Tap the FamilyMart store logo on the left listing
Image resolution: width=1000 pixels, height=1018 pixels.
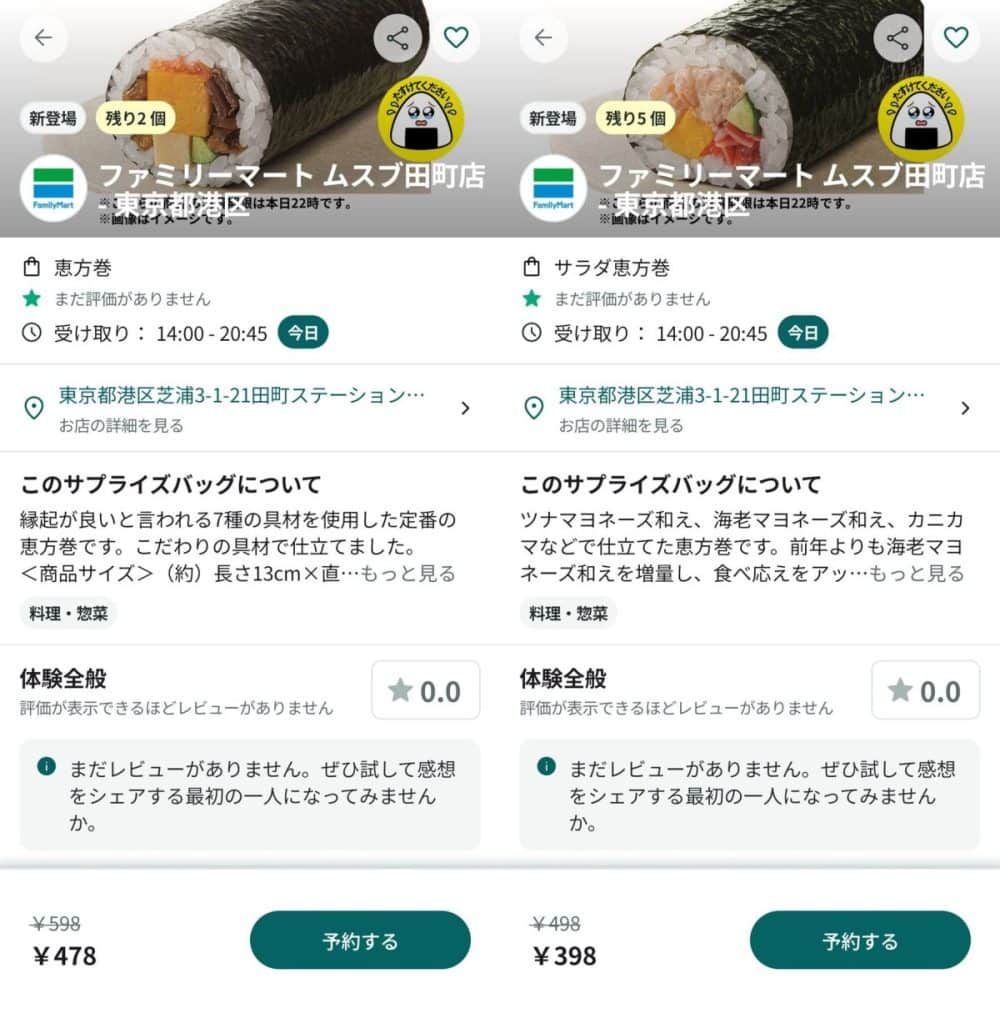click(x=53, y=185)
